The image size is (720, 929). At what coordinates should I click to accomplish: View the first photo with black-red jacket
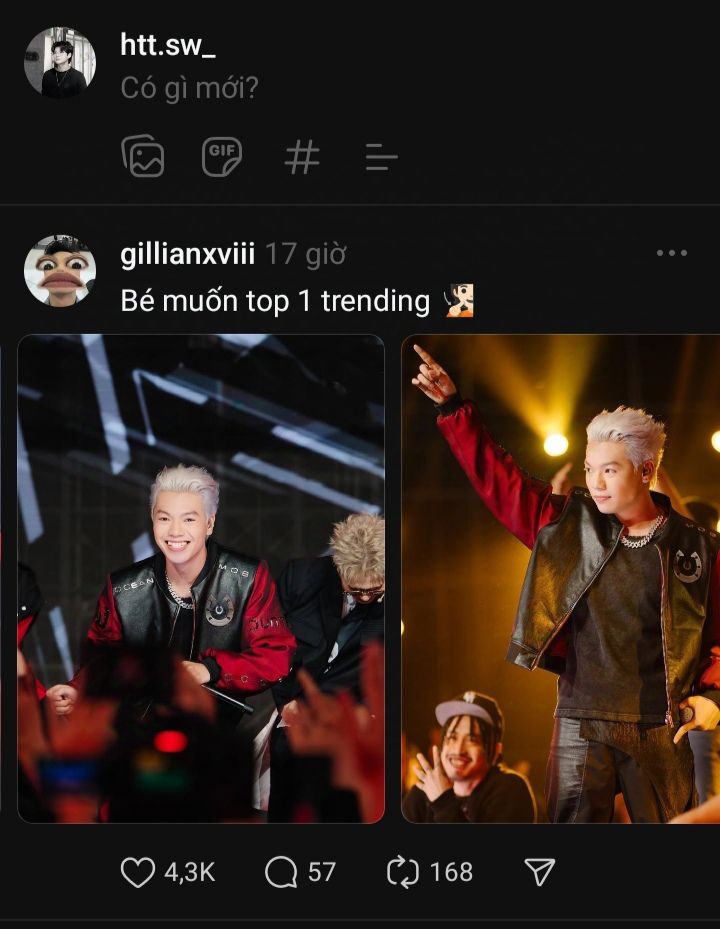pyautogui.click(x=200, y=578)
